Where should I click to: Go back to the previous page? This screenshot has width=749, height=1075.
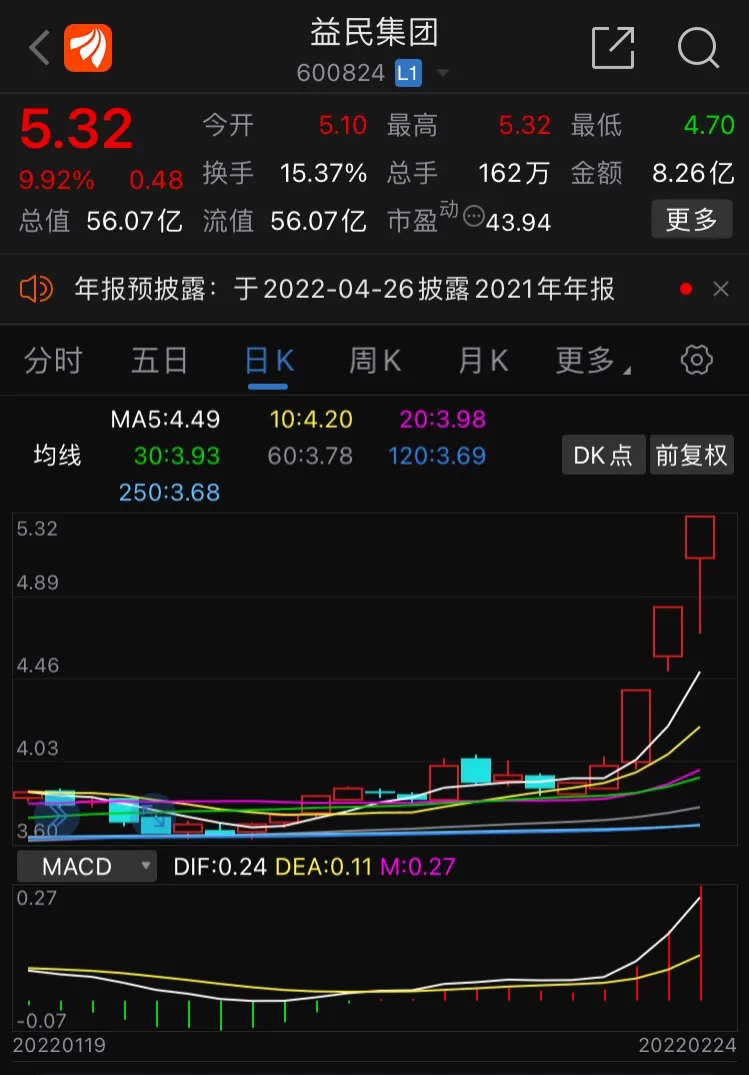point(39,48)
